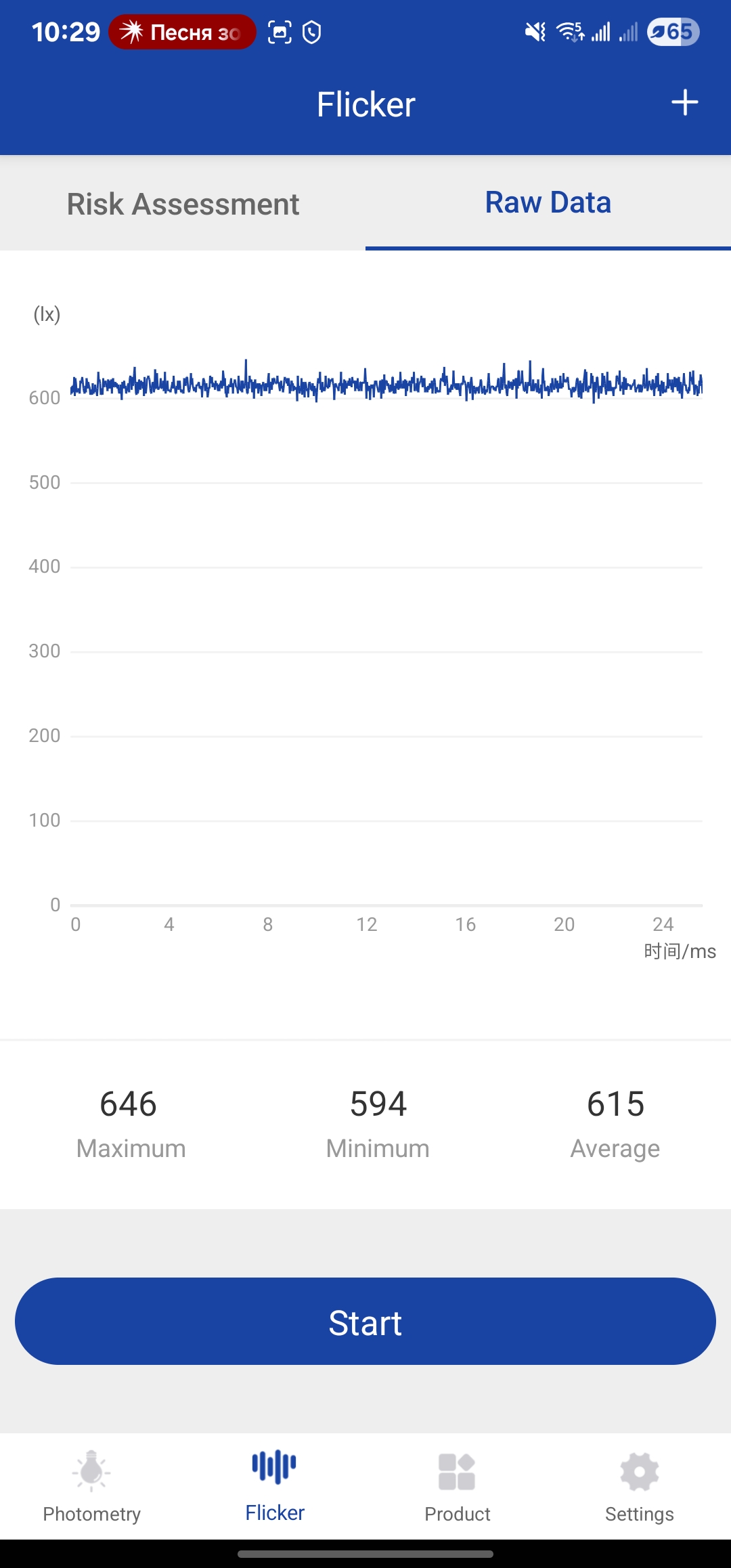
Task: Open the Settings tab
Action: 639,1486
